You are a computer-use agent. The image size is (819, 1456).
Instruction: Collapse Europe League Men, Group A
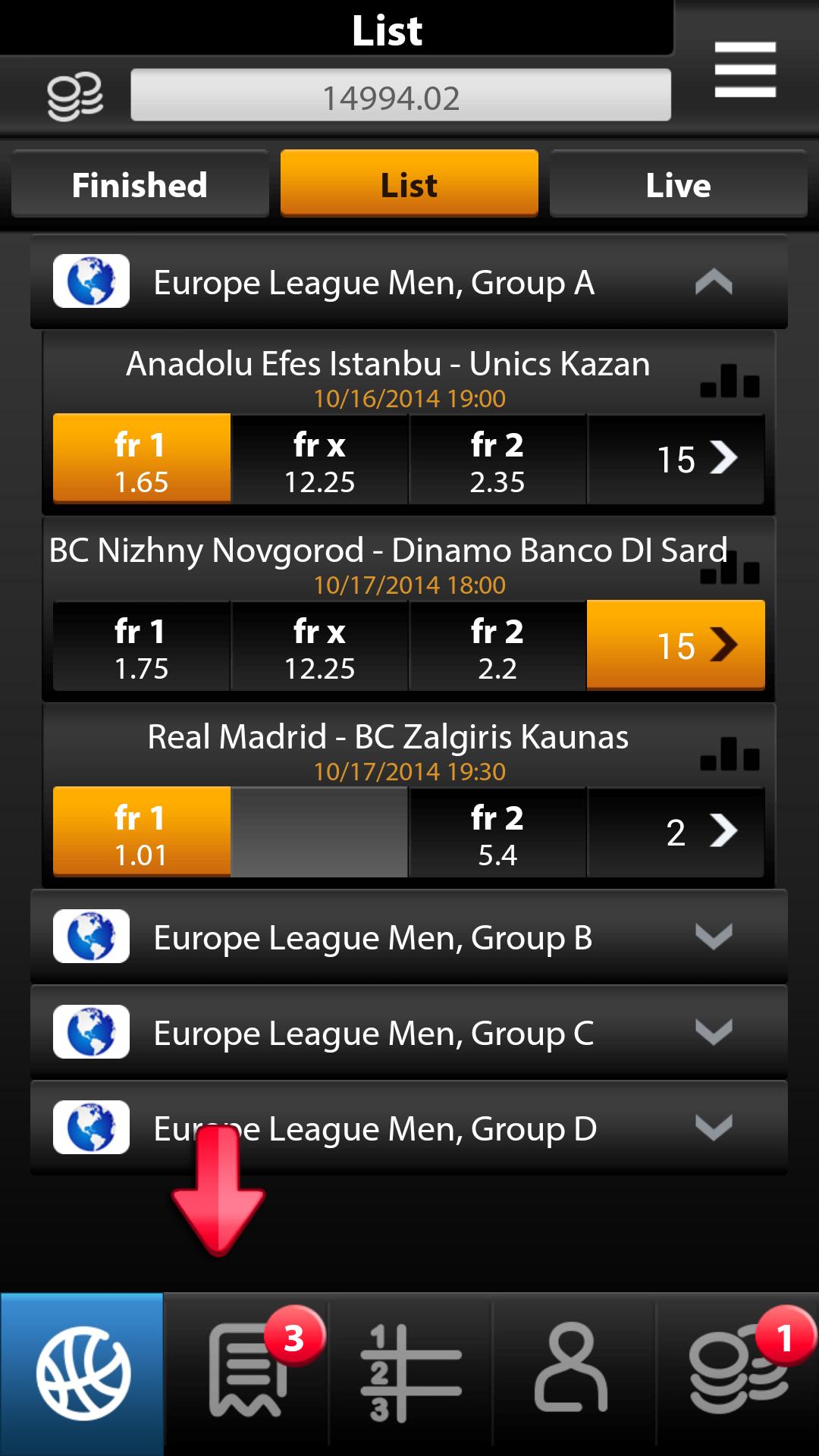(x=713, y=283)
